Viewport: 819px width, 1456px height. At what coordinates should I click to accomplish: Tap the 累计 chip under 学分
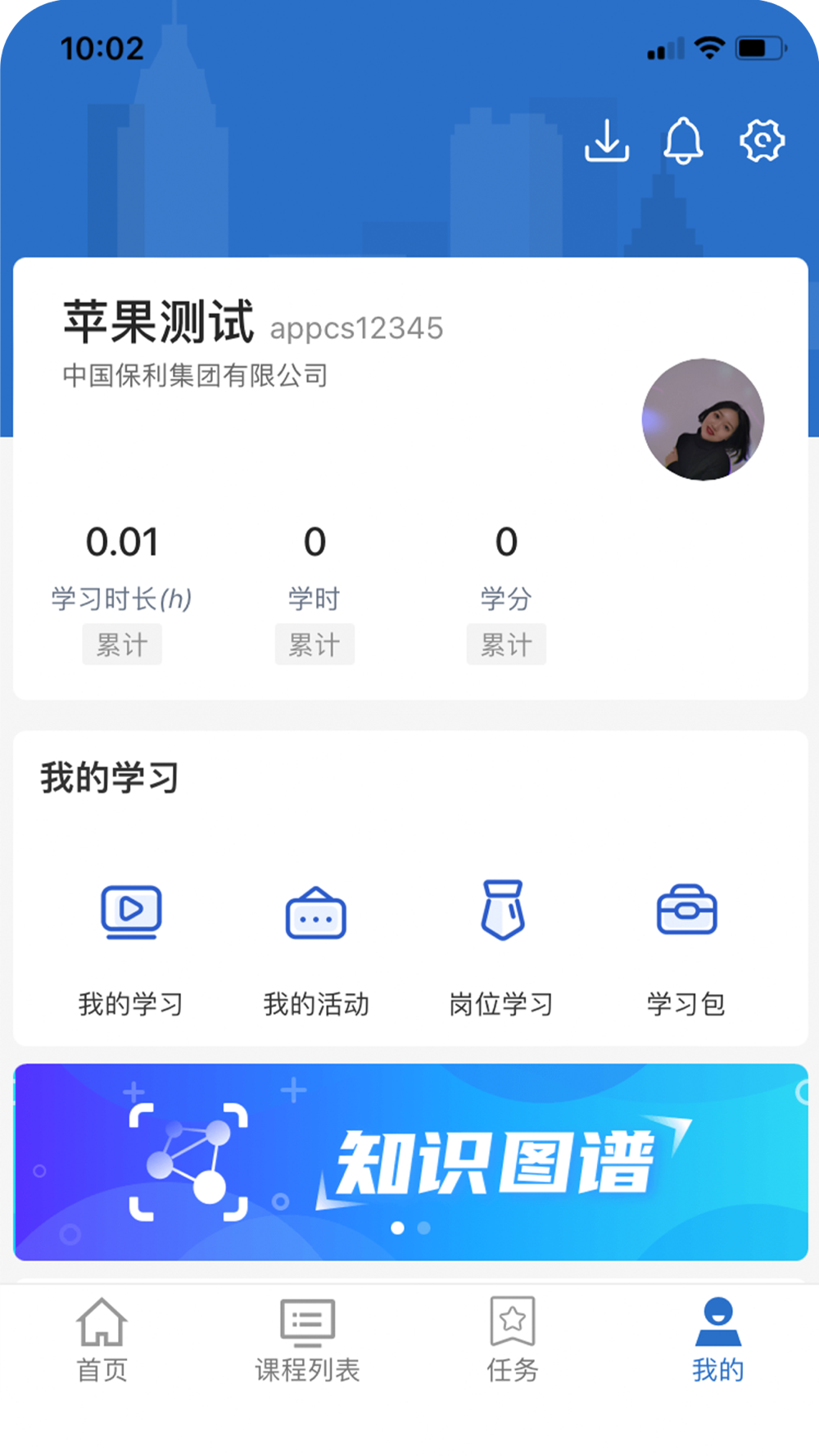point(506,644)
